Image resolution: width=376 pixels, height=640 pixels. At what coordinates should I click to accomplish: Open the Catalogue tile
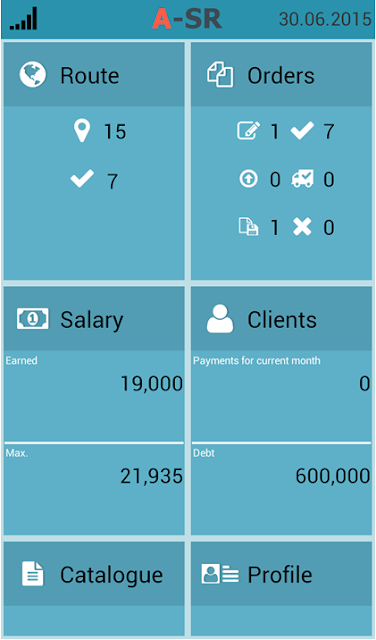(x=94, y=589)
